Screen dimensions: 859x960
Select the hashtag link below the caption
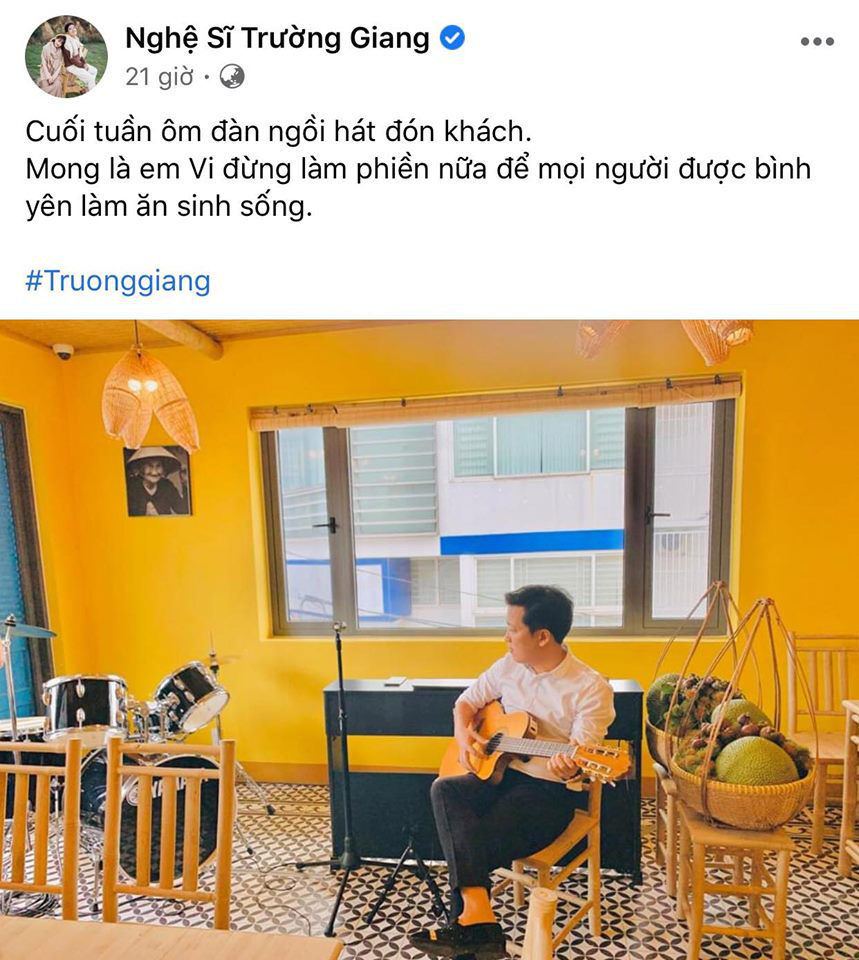pyautogui.click(x=117, y=282)
